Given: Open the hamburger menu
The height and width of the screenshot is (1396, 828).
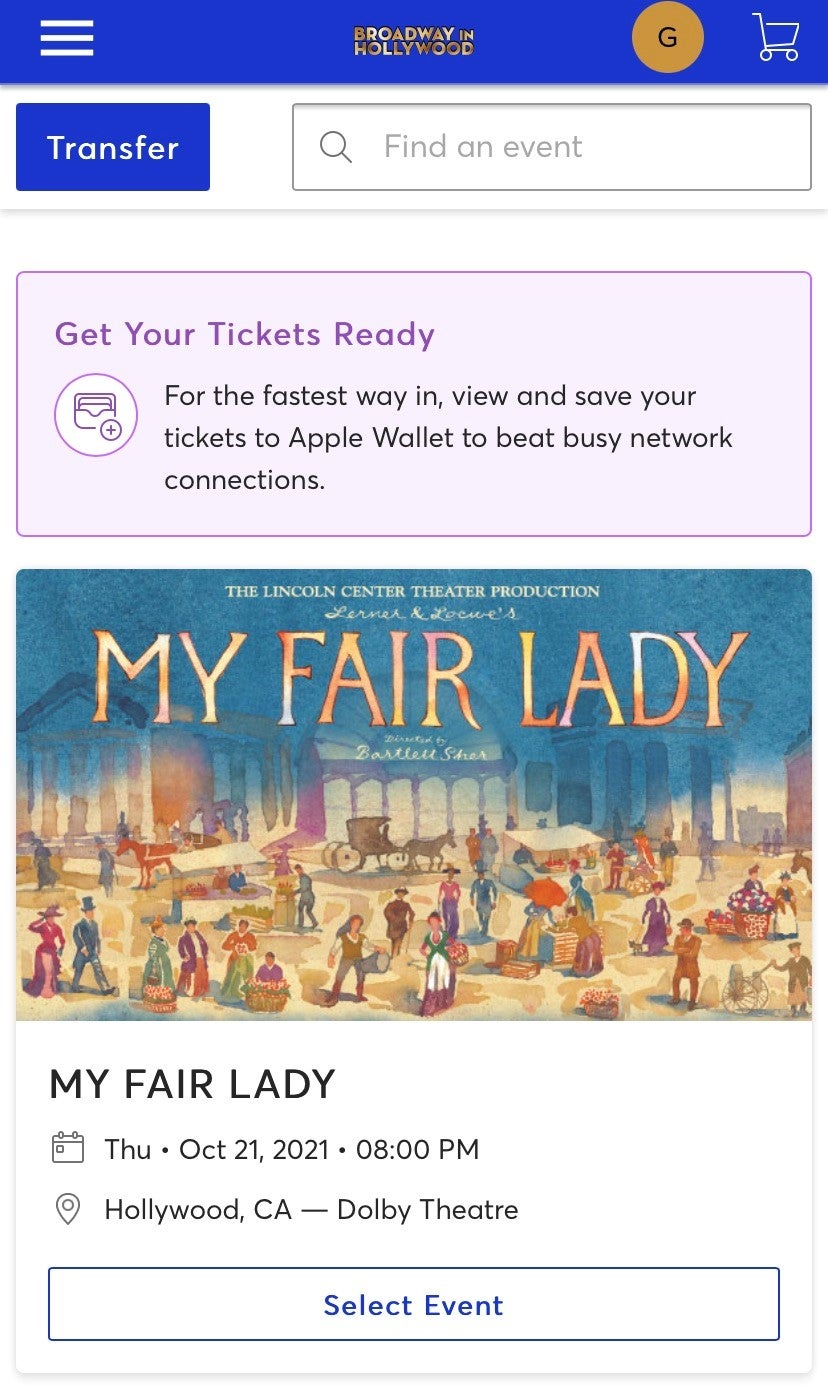Looking at the screenshot, I should pyautogui.click(x=67, y=38).
